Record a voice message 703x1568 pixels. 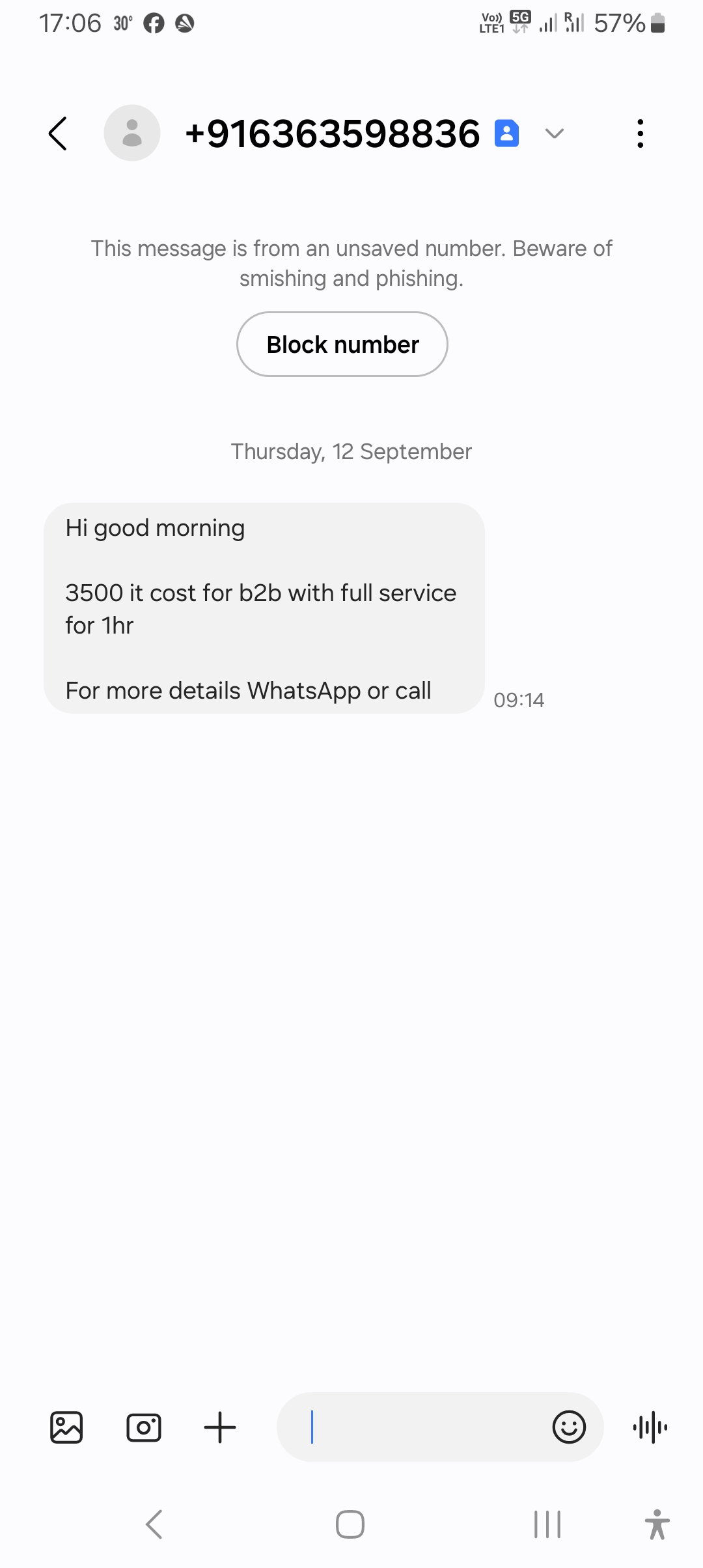tap(650, 1427)
